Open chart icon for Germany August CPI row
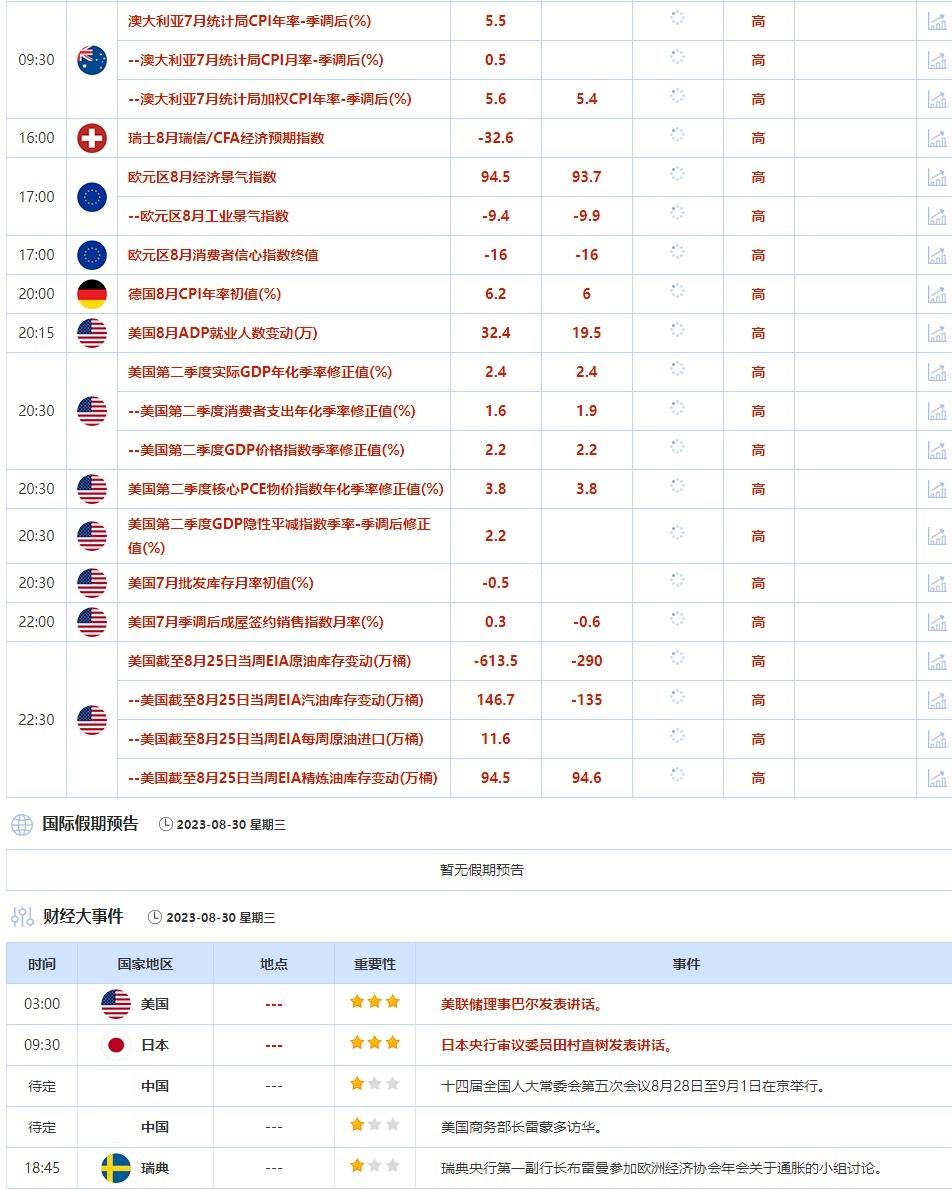This screenshot has width=952, height=1189. pyautogui.click(x=937, y=294)
